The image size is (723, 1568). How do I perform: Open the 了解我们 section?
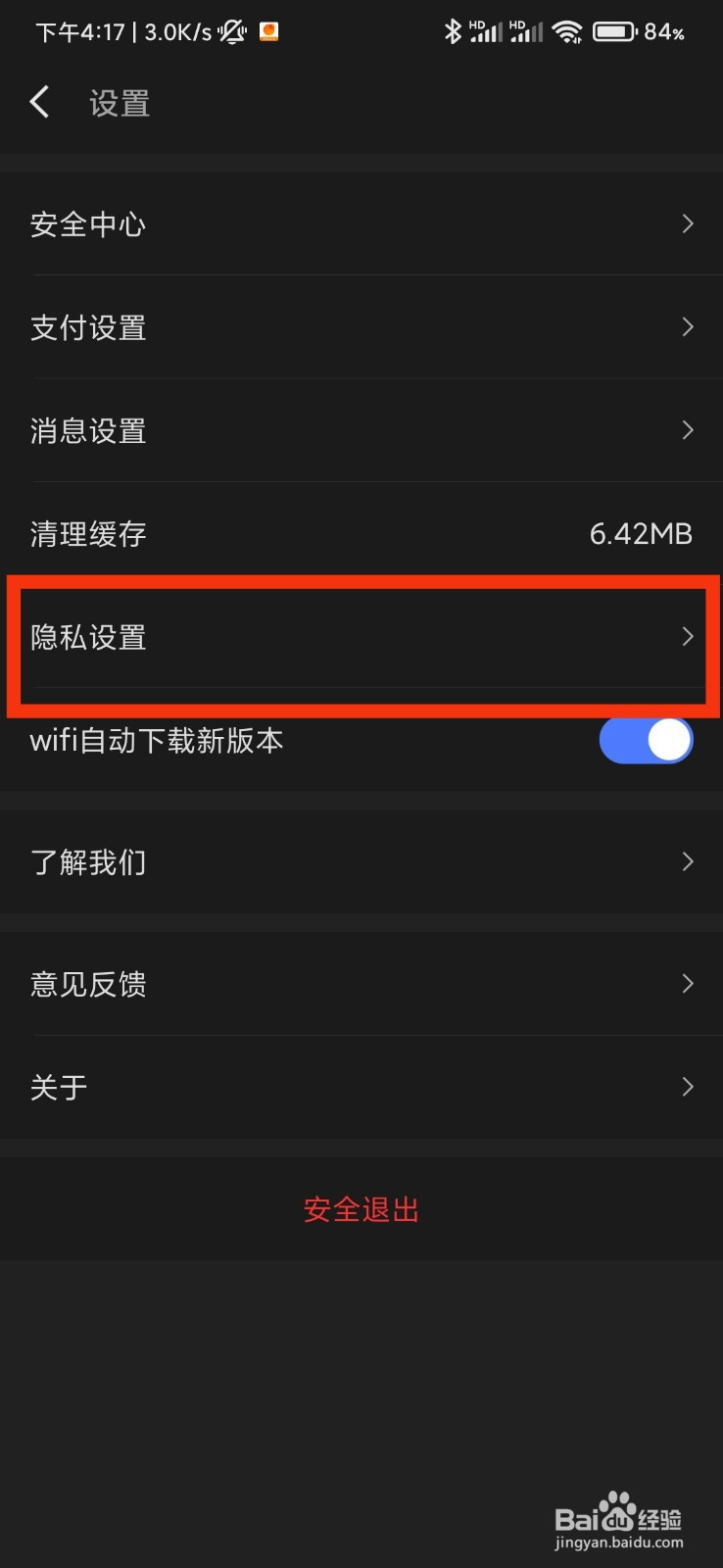click(361, 861)
